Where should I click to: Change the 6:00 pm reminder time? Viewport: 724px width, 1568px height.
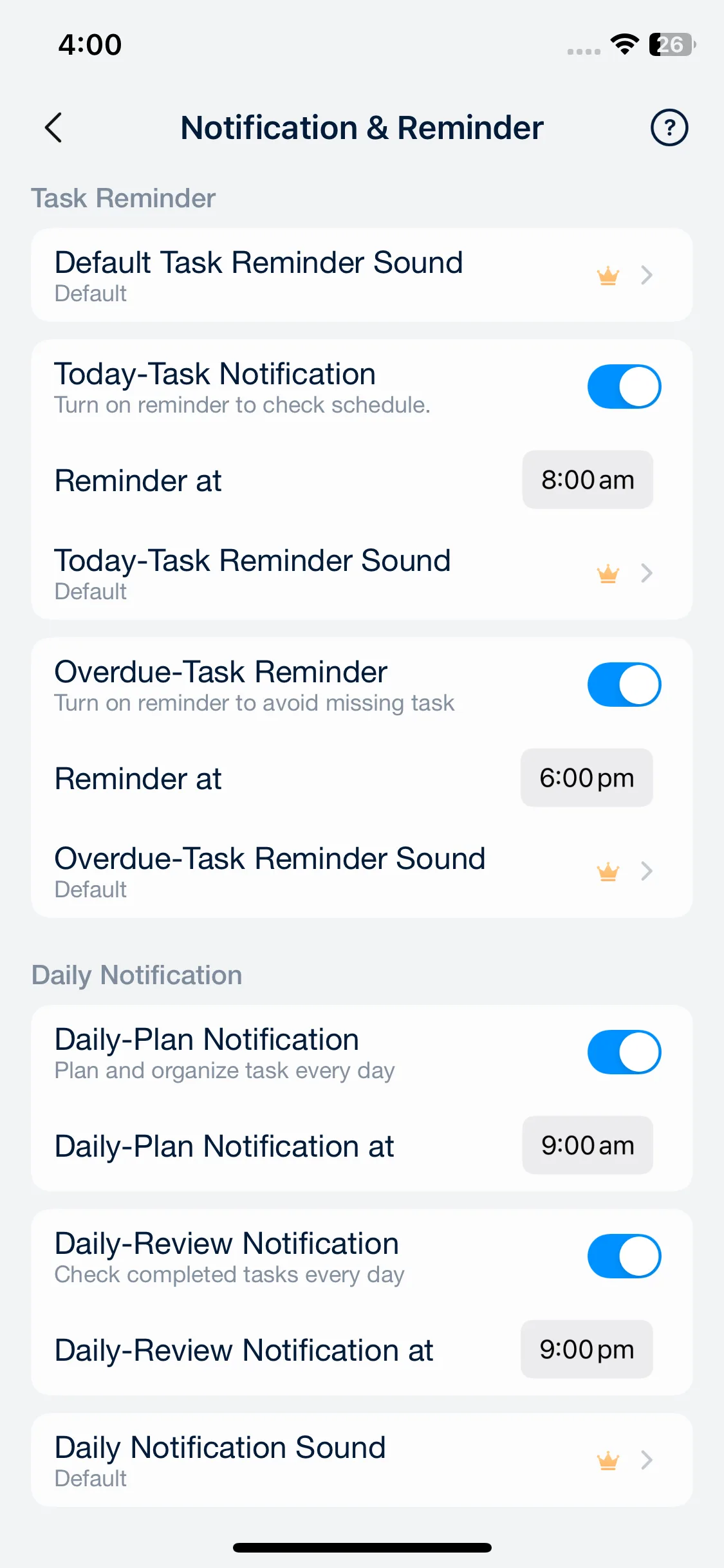click(x=586, y=778)
